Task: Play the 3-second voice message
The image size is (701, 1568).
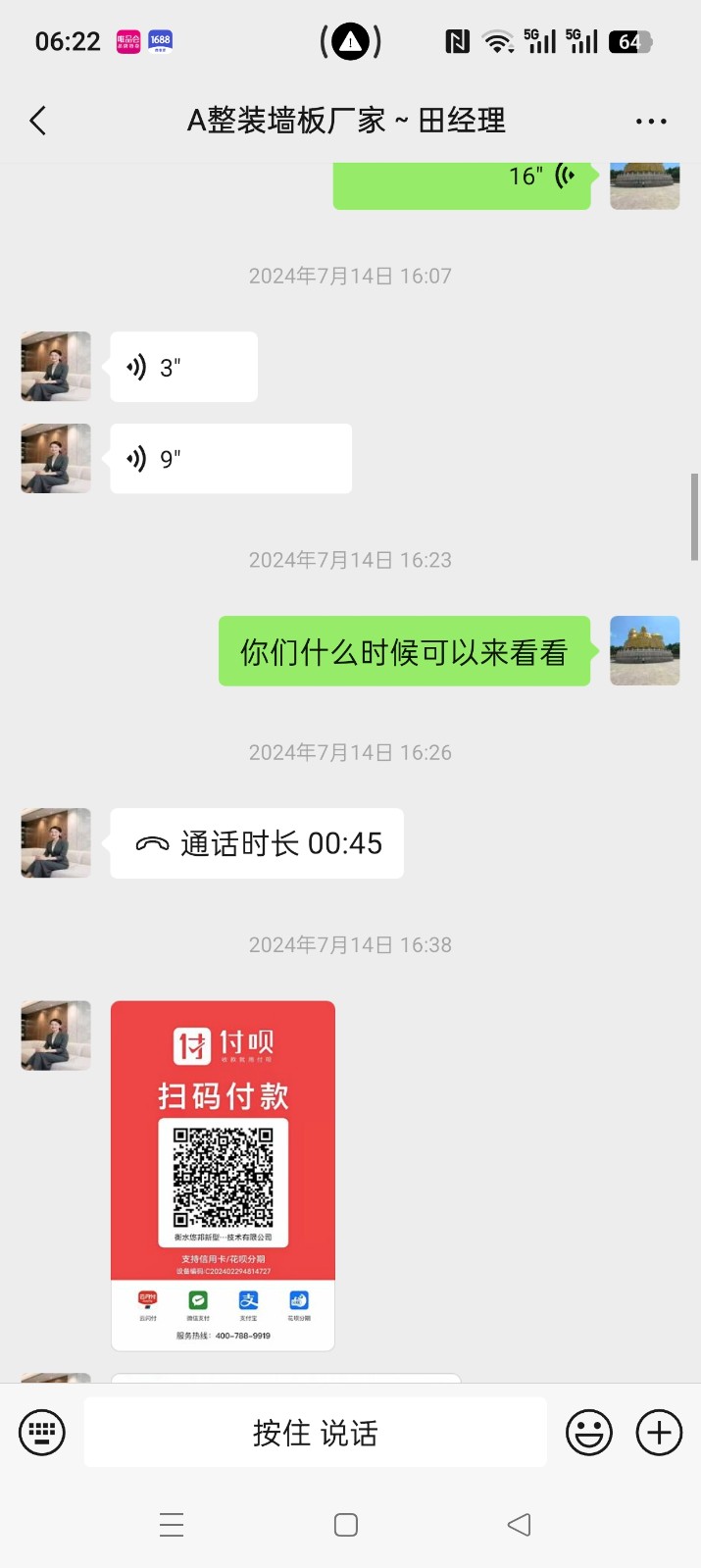Action: (x=183, y=367)
